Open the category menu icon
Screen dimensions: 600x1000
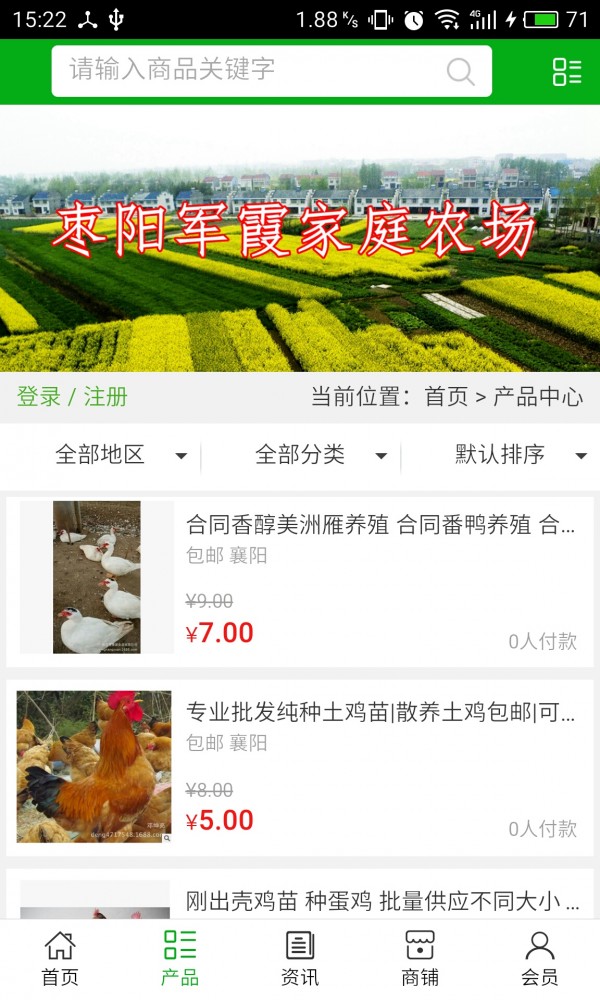click(x=567, y=71)
